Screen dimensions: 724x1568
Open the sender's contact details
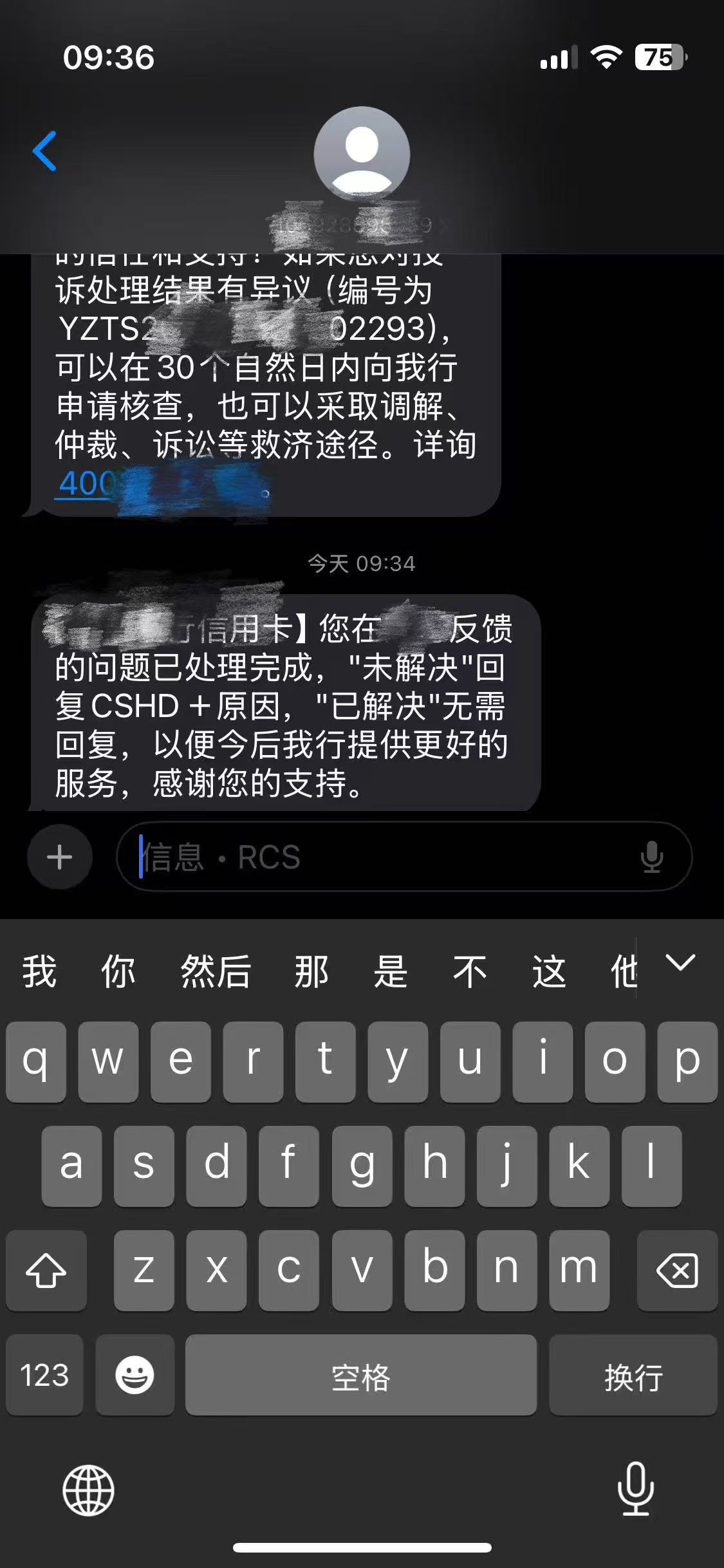click(362, 156)
